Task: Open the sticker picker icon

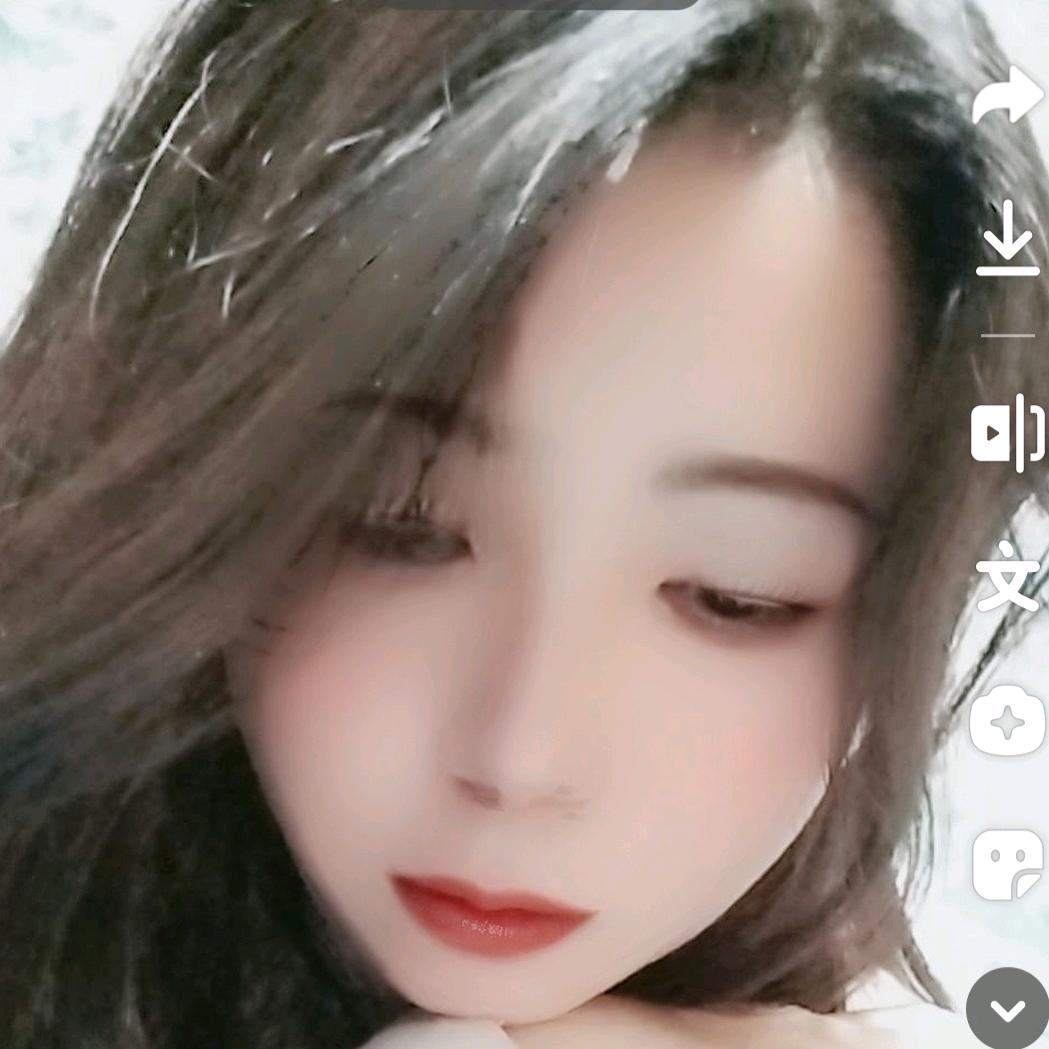Action: point(1008,864)
